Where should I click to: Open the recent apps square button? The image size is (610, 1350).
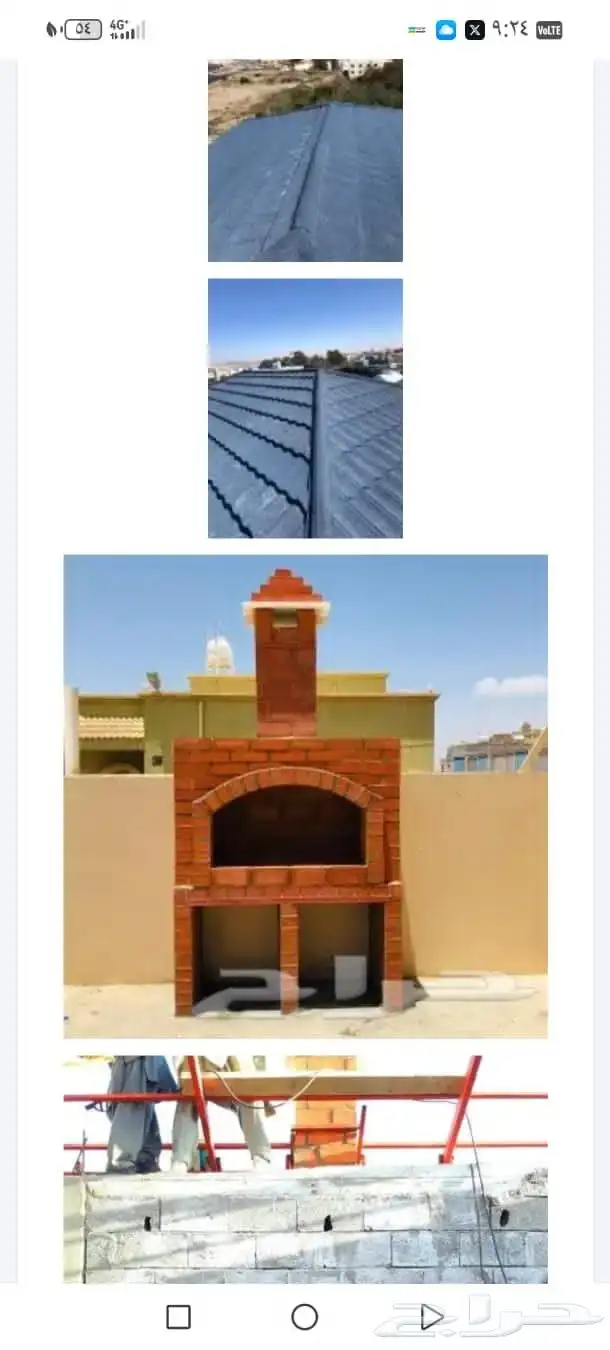coord(178,1317)
